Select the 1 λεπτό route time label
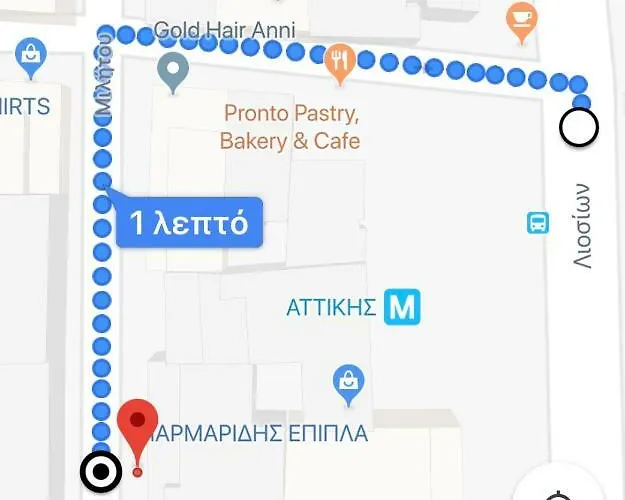Image resolution: width=625 pixels, height=500 pixels. 190,223
